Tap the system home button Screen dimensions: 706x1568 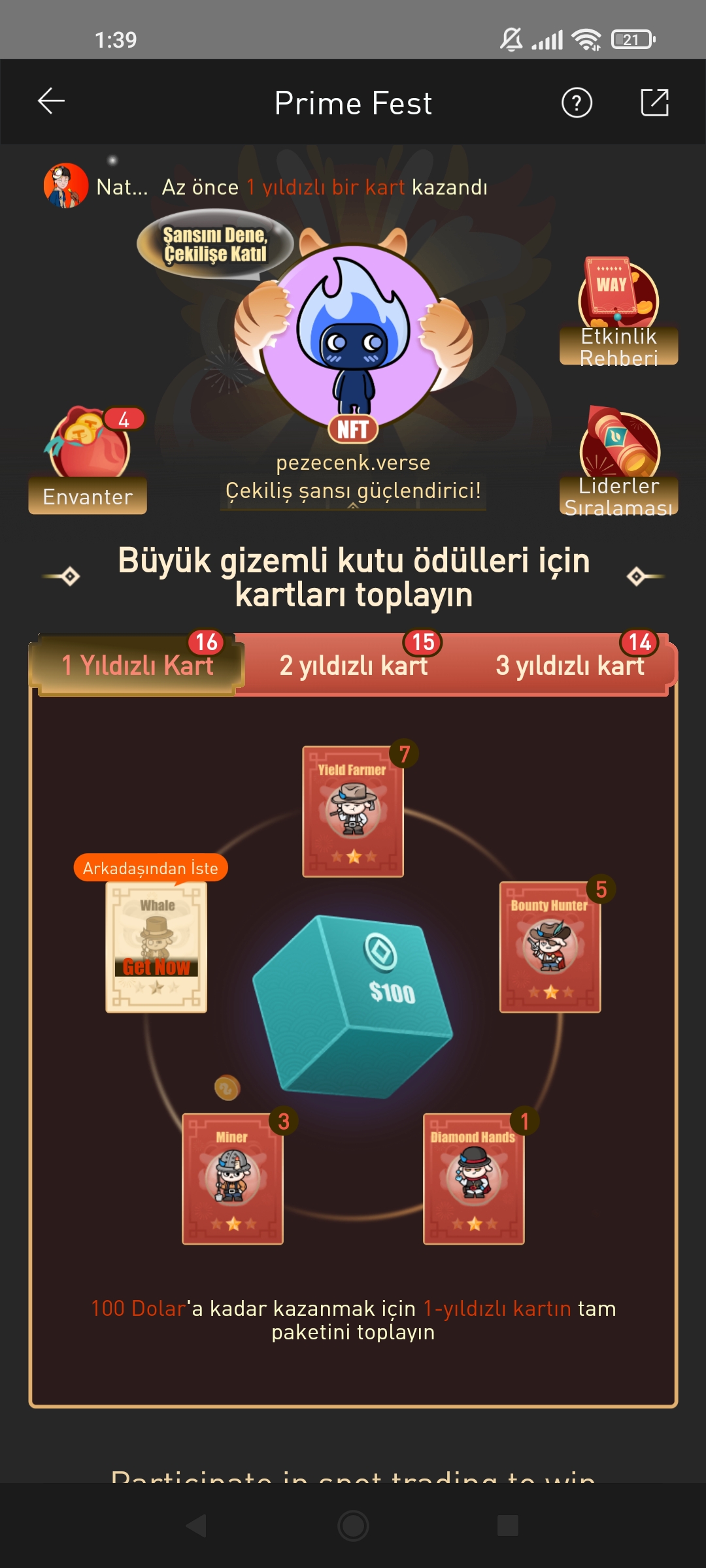(353, 1526)
